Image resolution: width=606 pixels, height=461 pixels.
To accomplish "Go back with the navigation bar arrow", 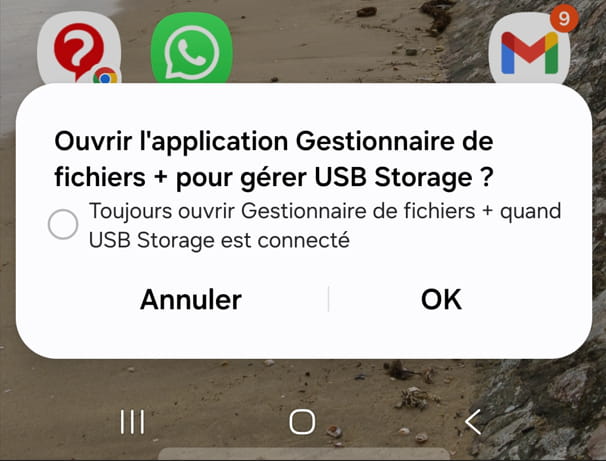I will (473, 422).
